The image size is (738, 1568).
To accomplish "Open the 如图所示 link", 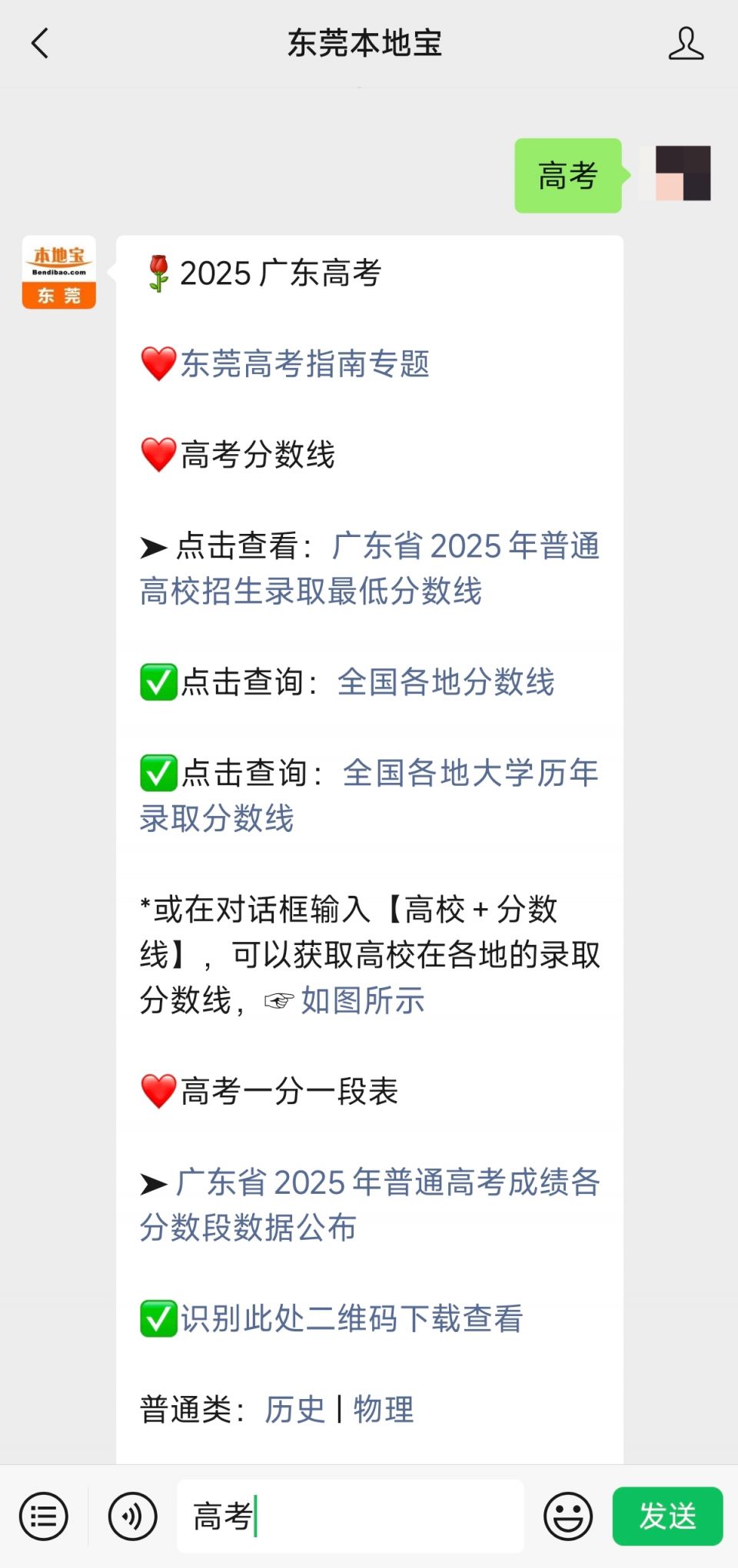I will coord(362,1000).
